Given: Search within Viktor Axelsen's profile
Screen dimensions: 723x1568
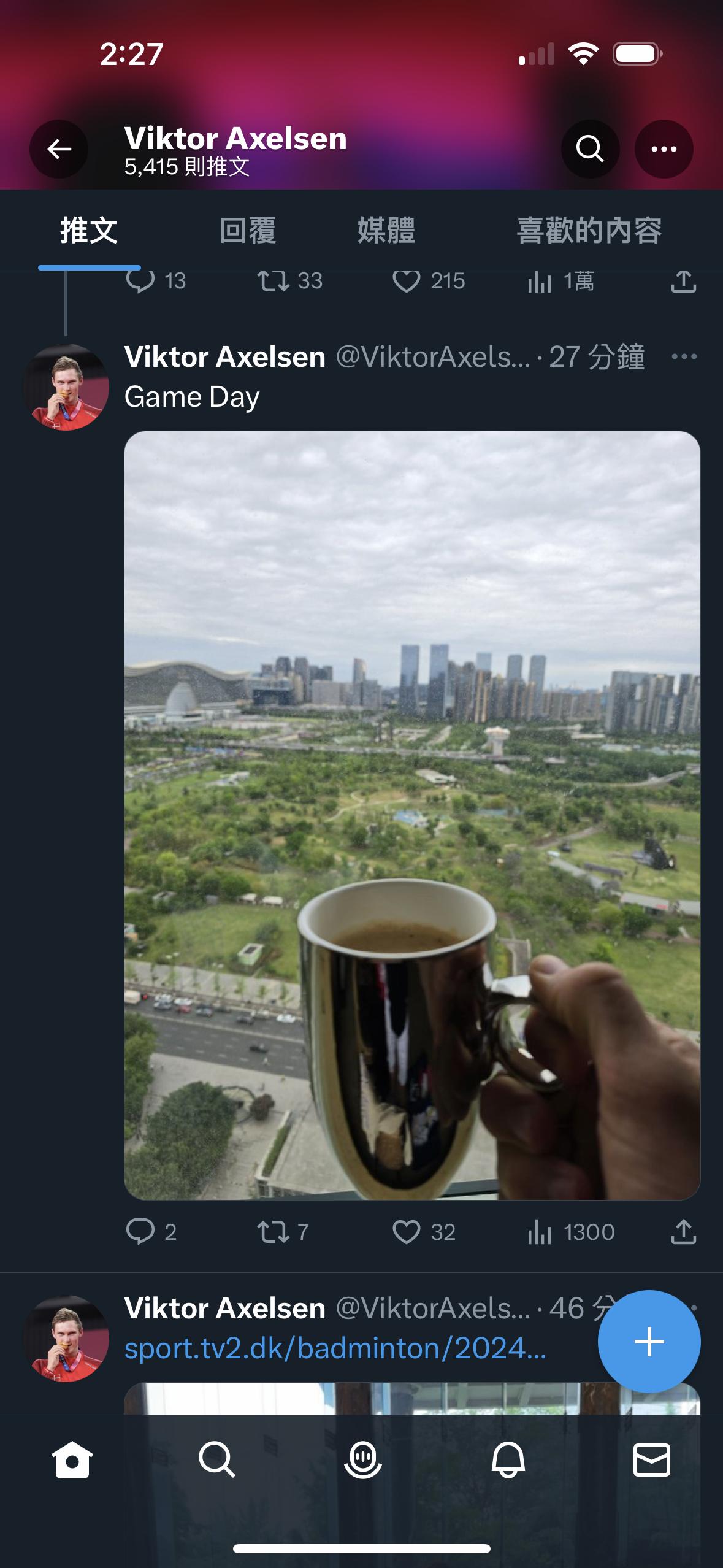Looking at the screenshot, I should tap(589, 149).
